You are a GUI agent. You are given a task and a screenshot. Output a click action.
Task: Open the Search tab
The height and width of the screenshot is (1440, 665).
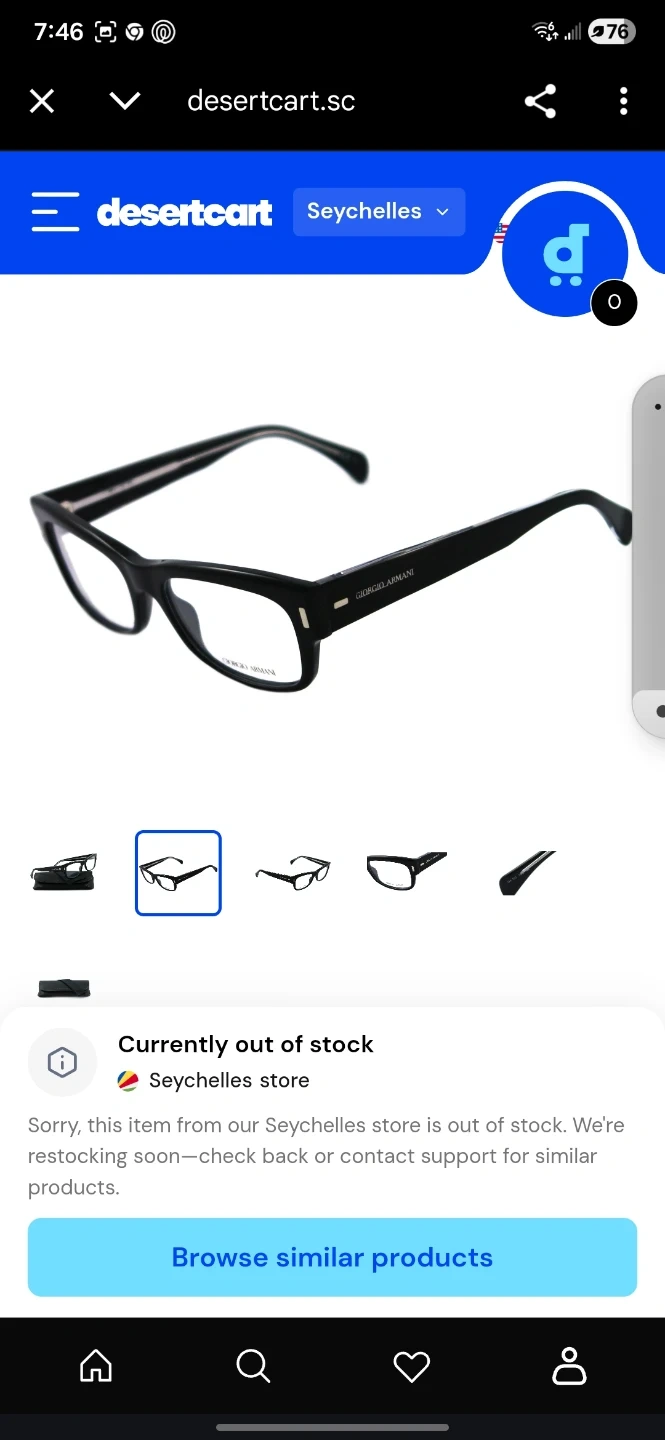253,1366
